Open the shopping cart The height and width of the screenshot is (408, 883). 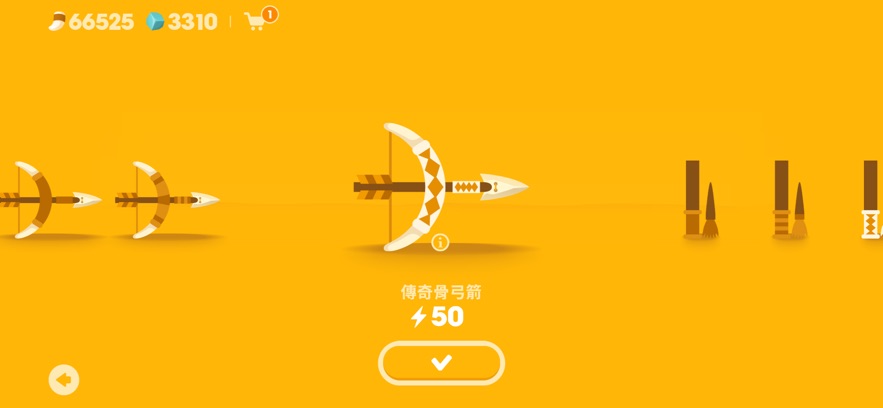click(x=257, y=21)
